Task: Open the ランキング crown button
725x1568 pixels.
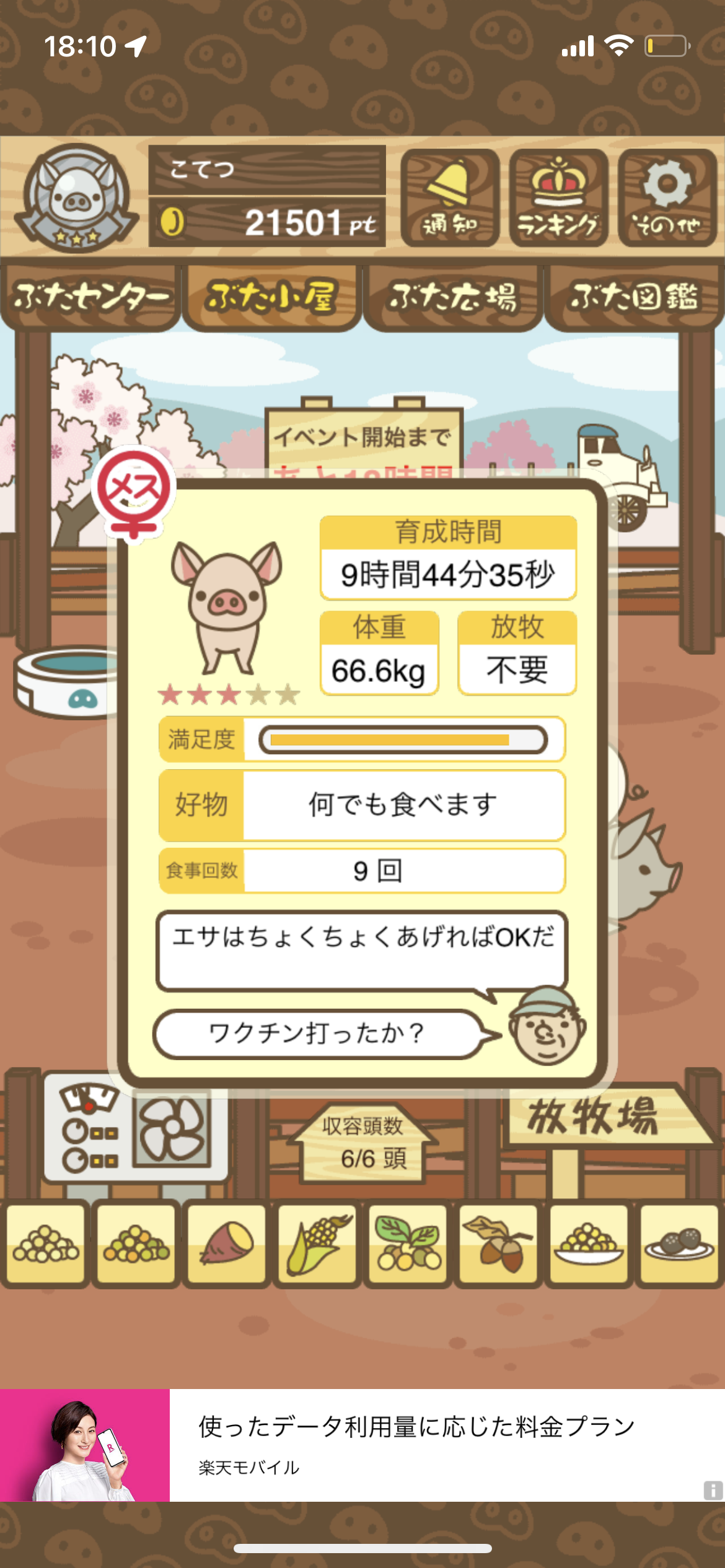Action: pos(558,198)
